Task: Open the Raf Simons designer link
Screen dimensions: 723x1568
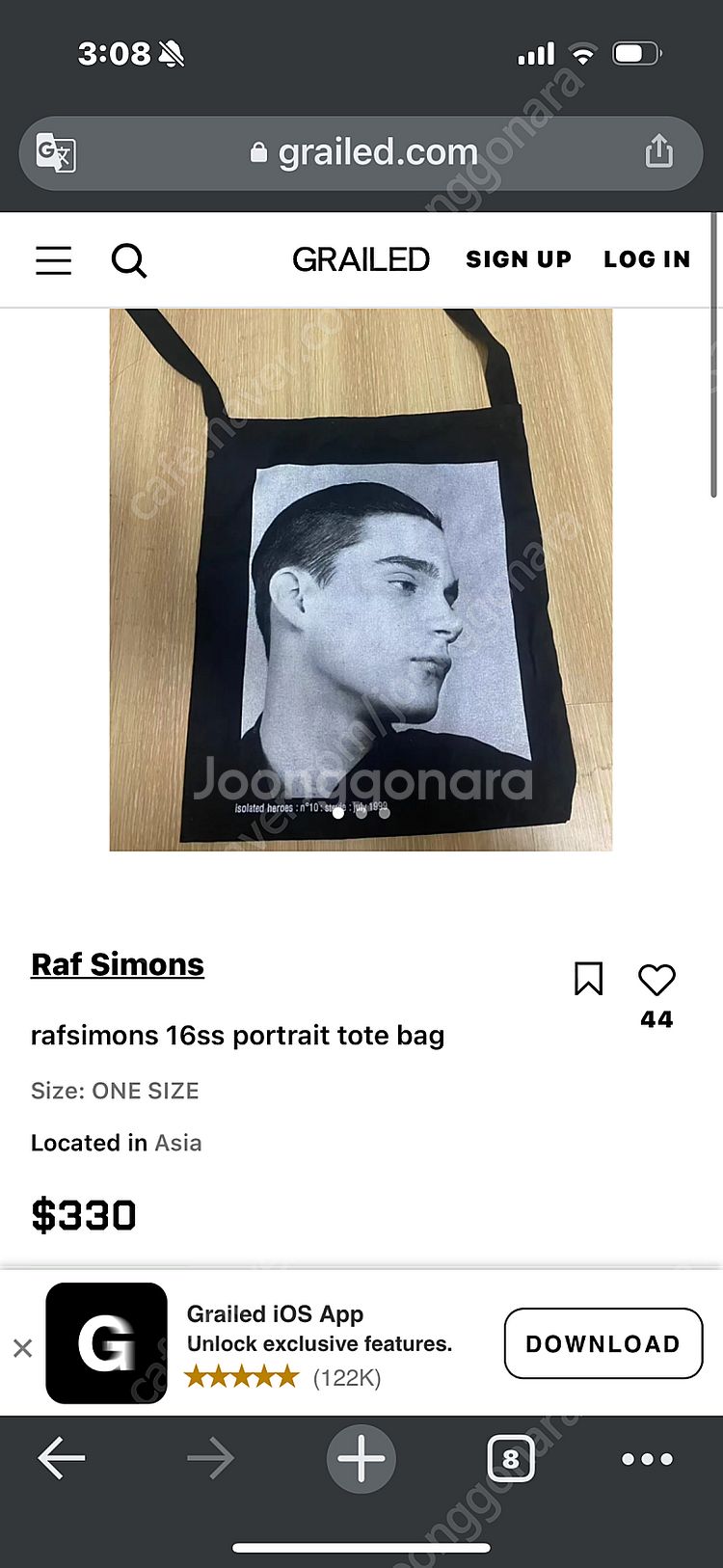Action: (118, 964)
